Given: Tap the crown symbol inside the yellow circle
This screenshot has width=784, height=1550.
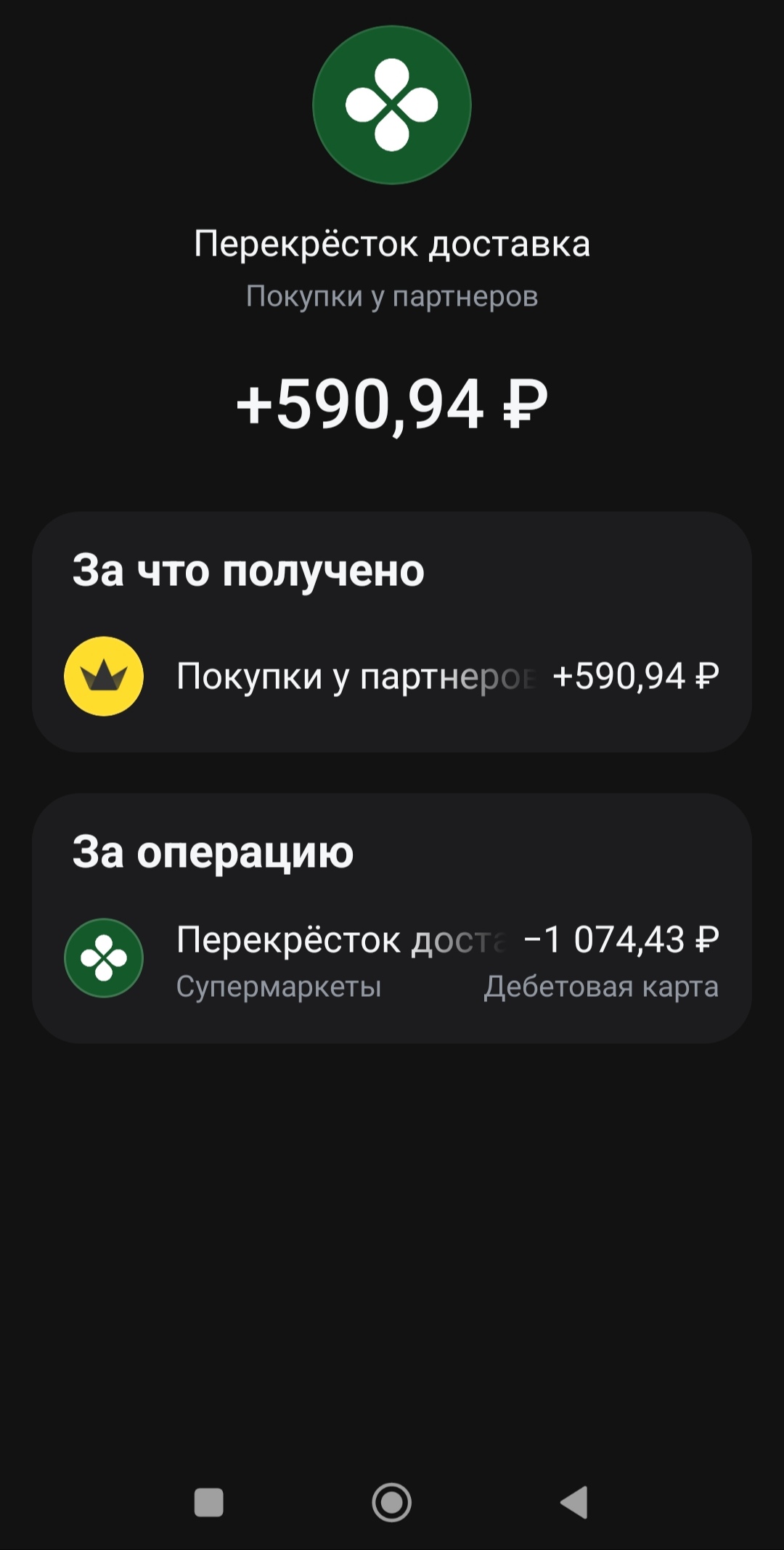Looking at the screenshot, I should [102, 676].
